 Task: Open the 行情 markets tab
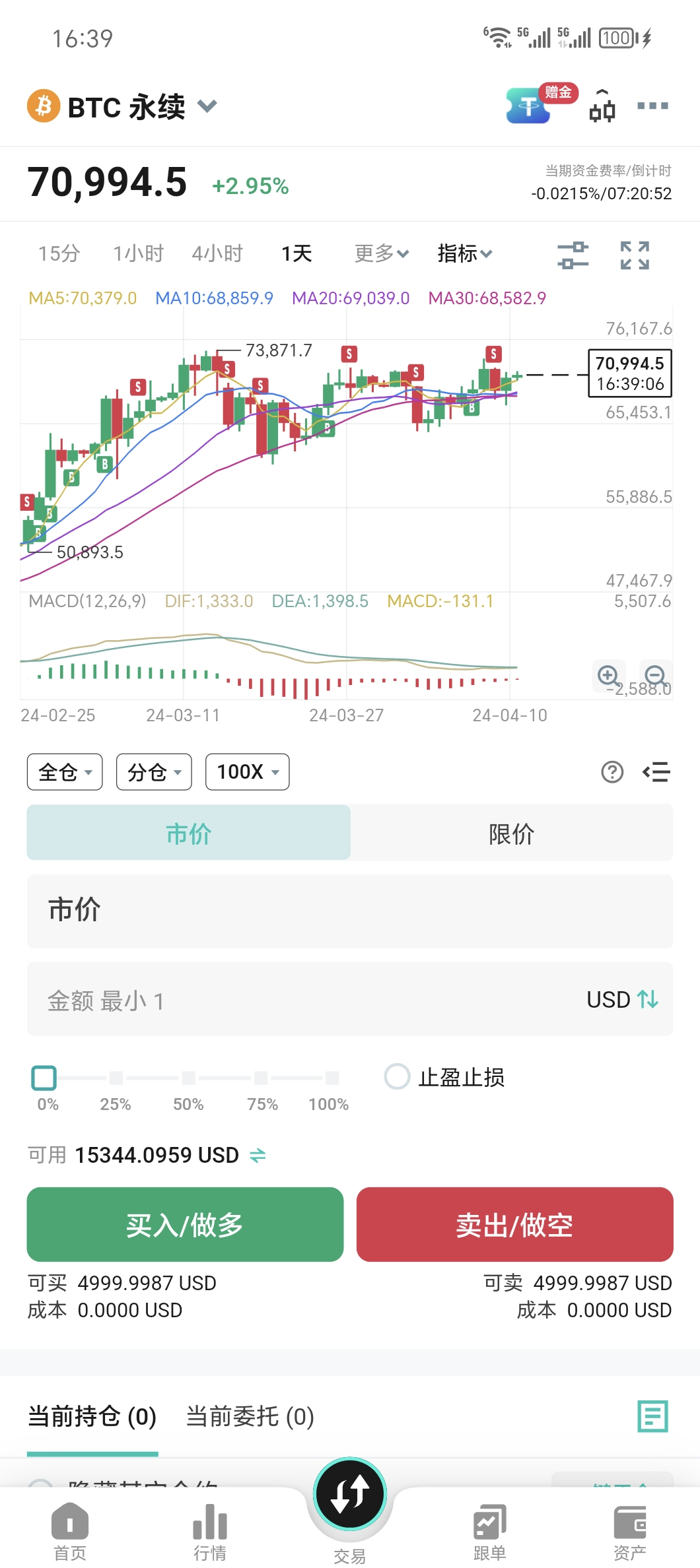click(210, 1532)
